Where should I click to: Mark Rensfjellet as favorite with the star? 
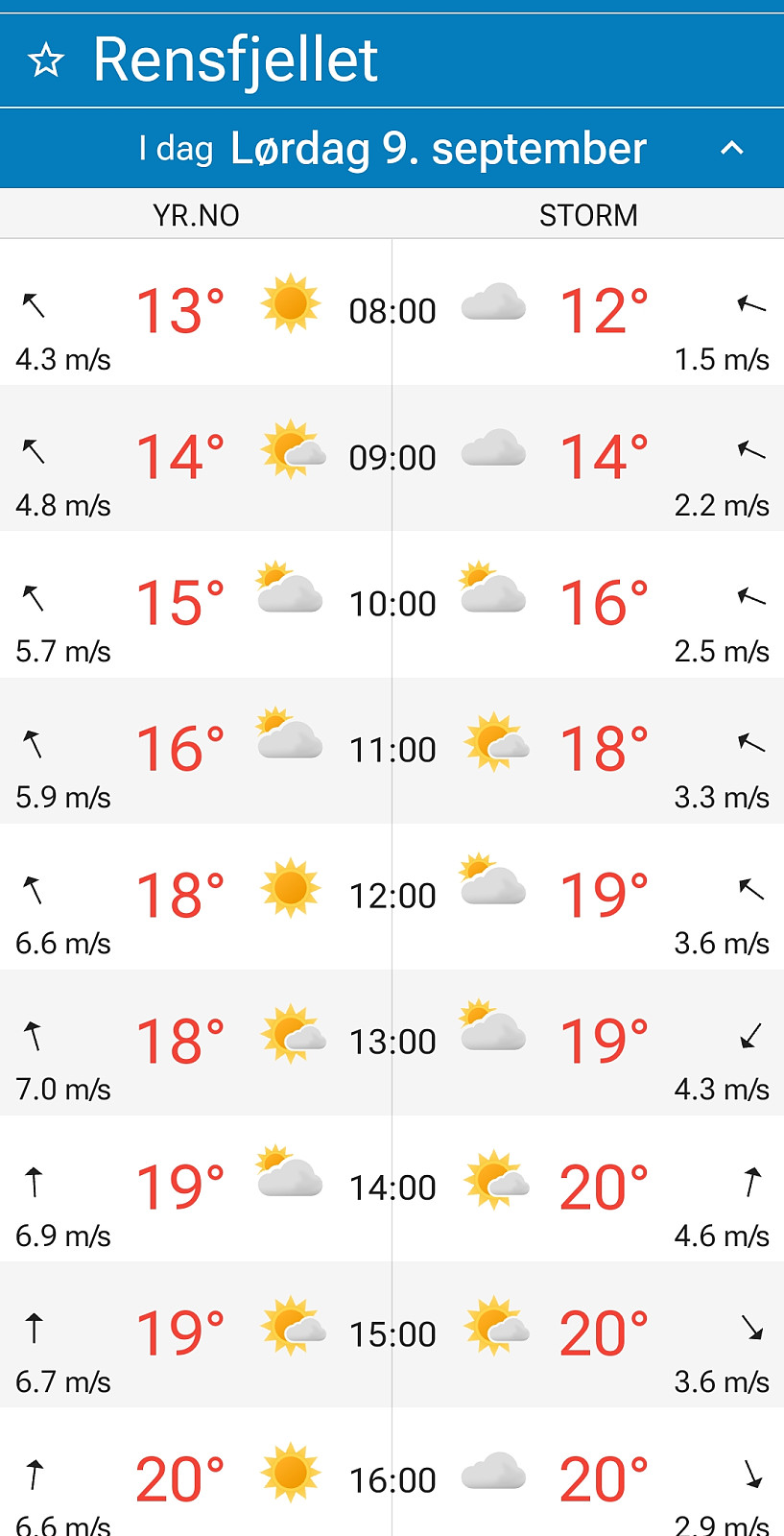click(x=46, y=61)
